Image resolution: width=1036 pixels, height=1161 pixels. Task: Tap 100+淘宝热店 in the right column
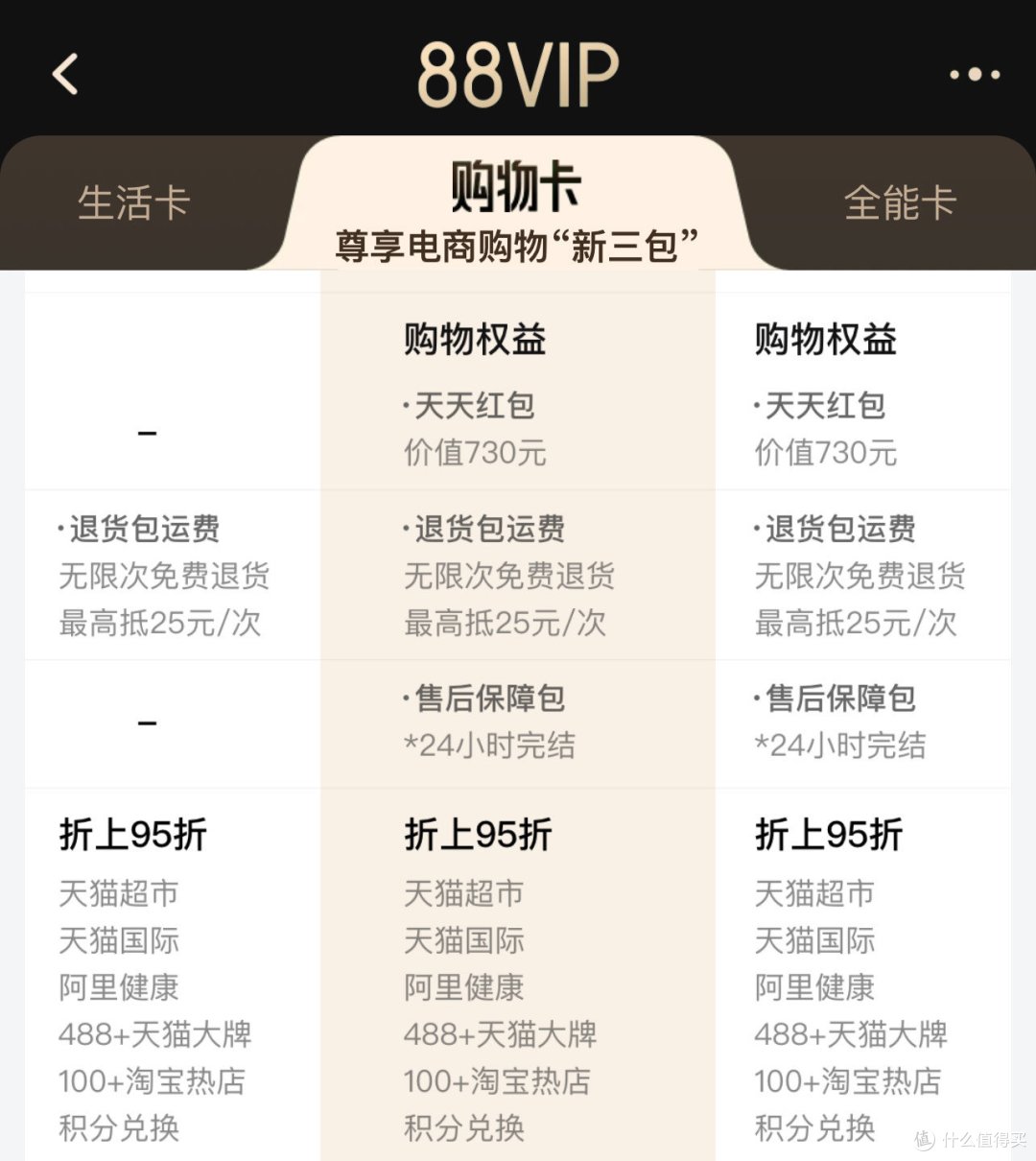[x=848, y=1082]
